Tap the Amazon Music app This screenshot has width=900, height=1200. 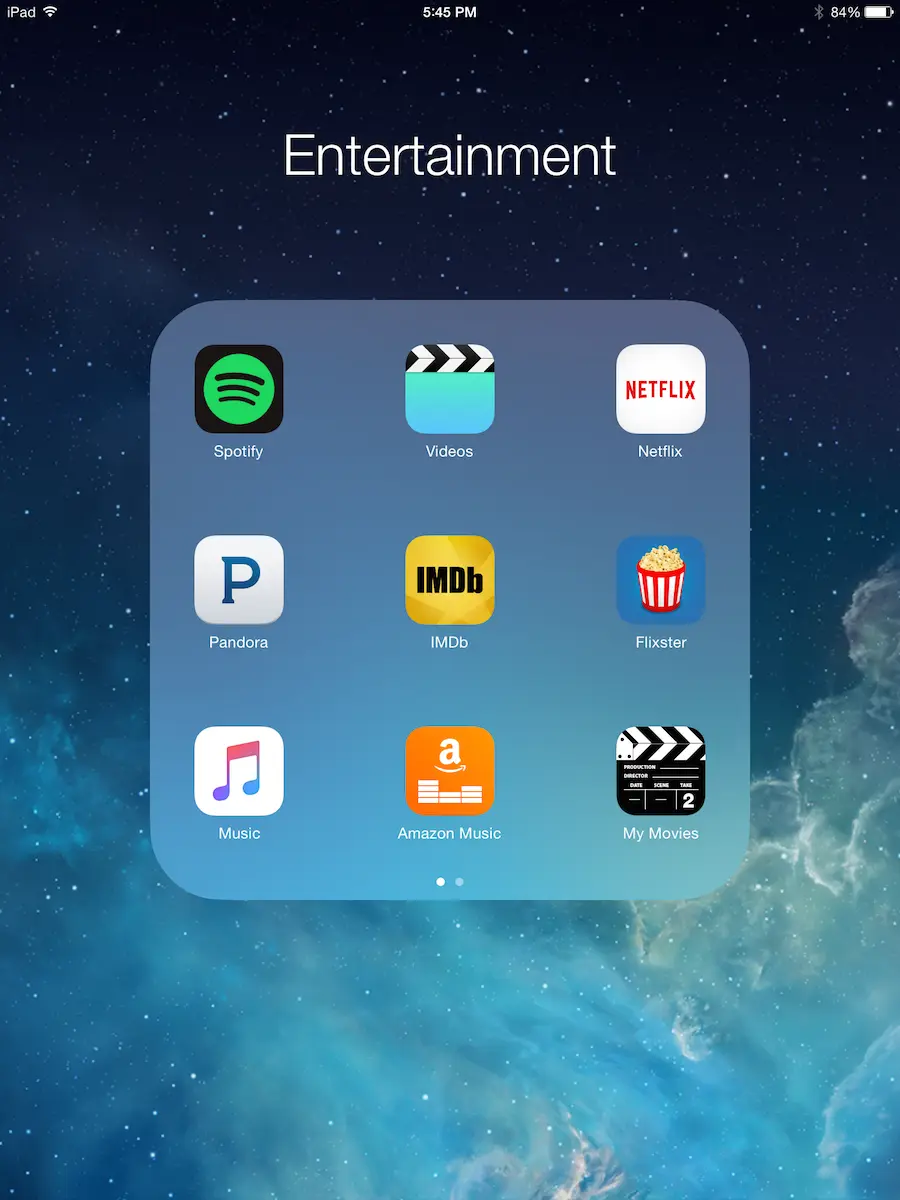click(450, 771)
